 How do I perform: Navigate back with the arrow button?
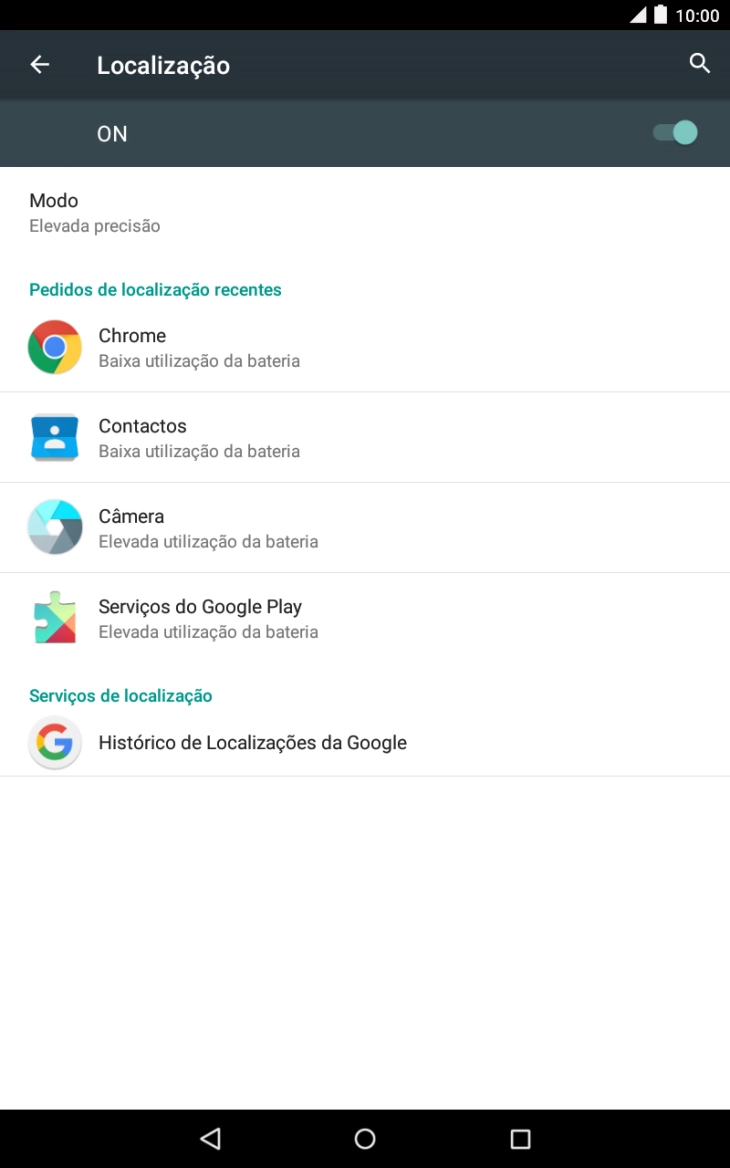[39, 64]
